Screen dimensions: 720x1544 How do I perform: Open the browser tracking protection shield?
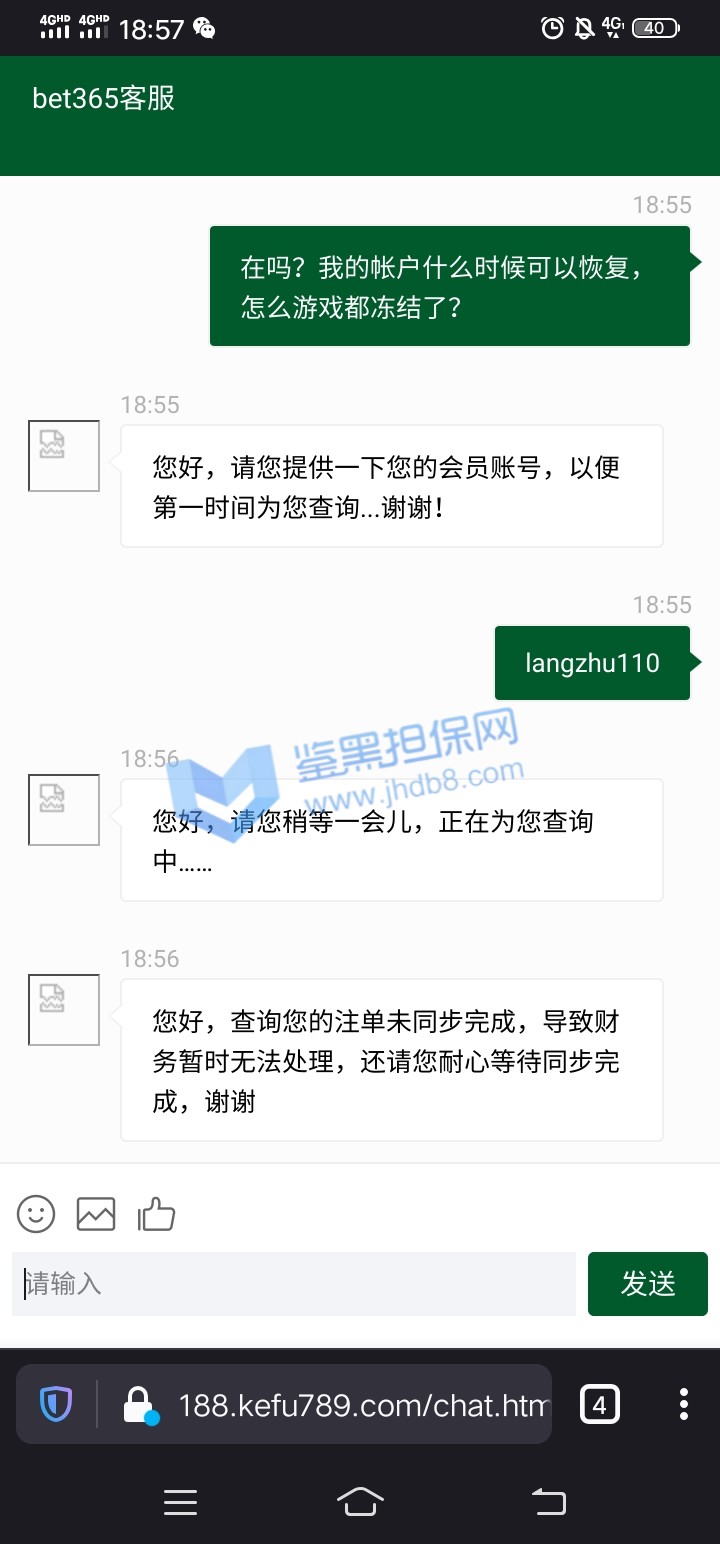point(56,1404)
